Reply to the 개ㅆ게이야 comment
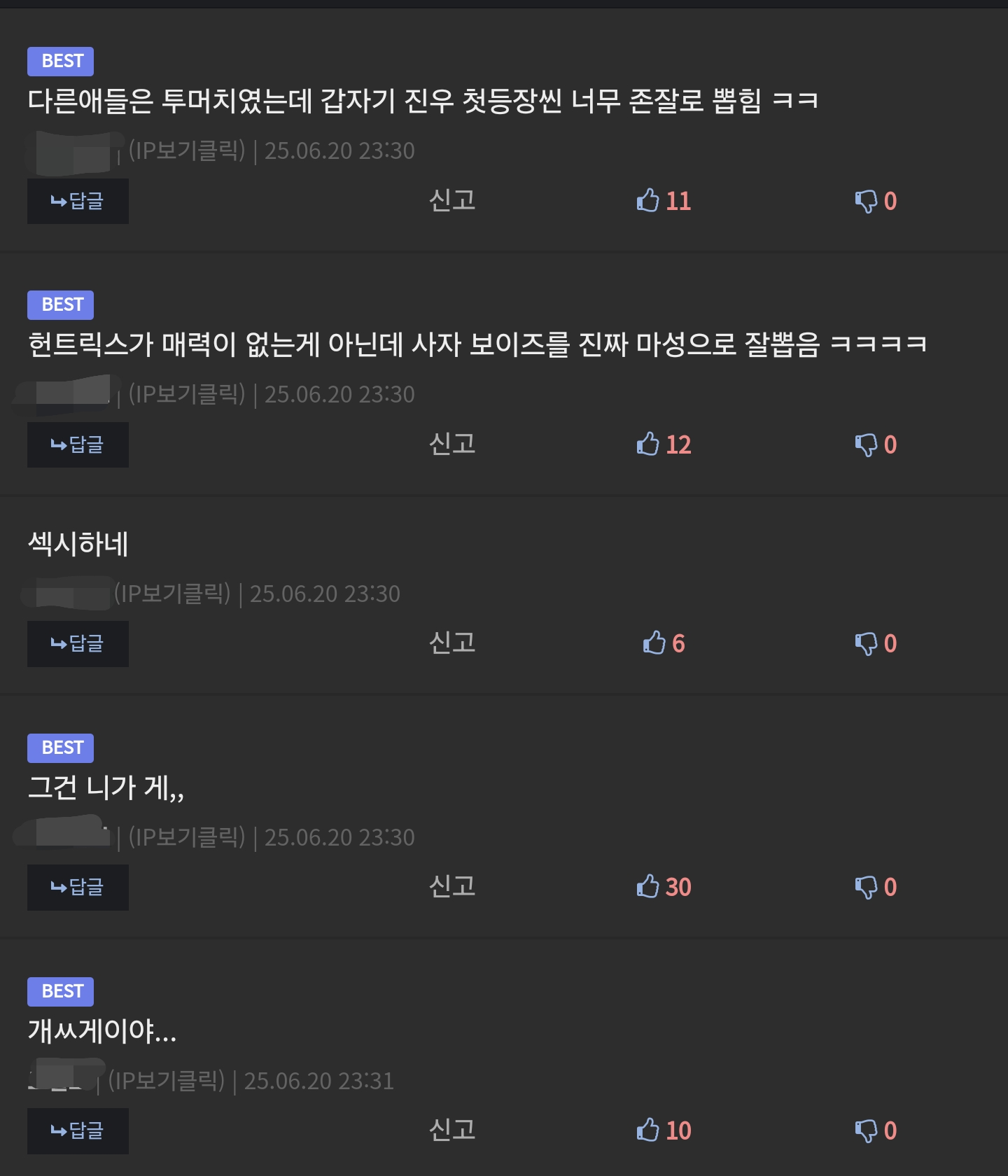Screen dimensions: 1008x1176 78,1130
